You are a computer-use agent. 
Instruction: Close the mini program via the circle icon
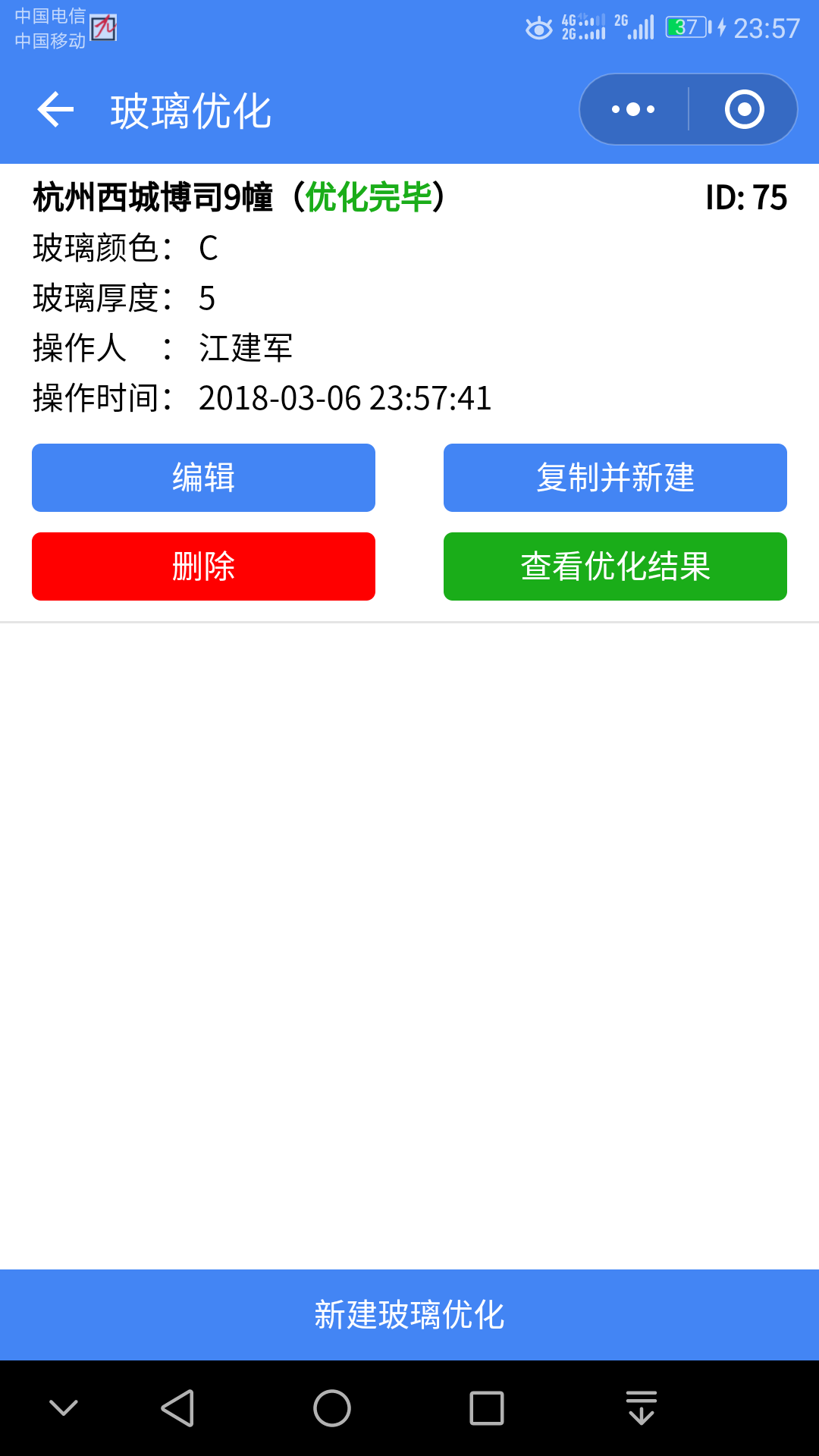[x=744, y=110]
